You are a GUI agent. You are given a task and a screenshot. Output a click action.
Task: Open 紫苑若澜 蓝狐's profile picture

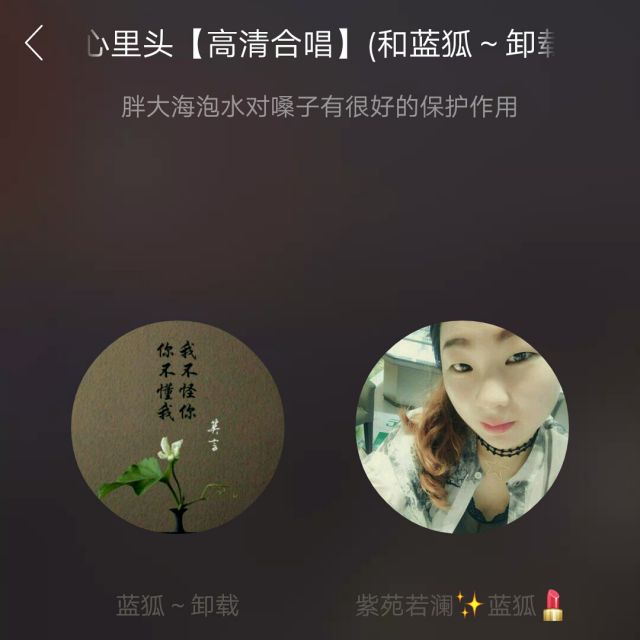pos(462,425)
